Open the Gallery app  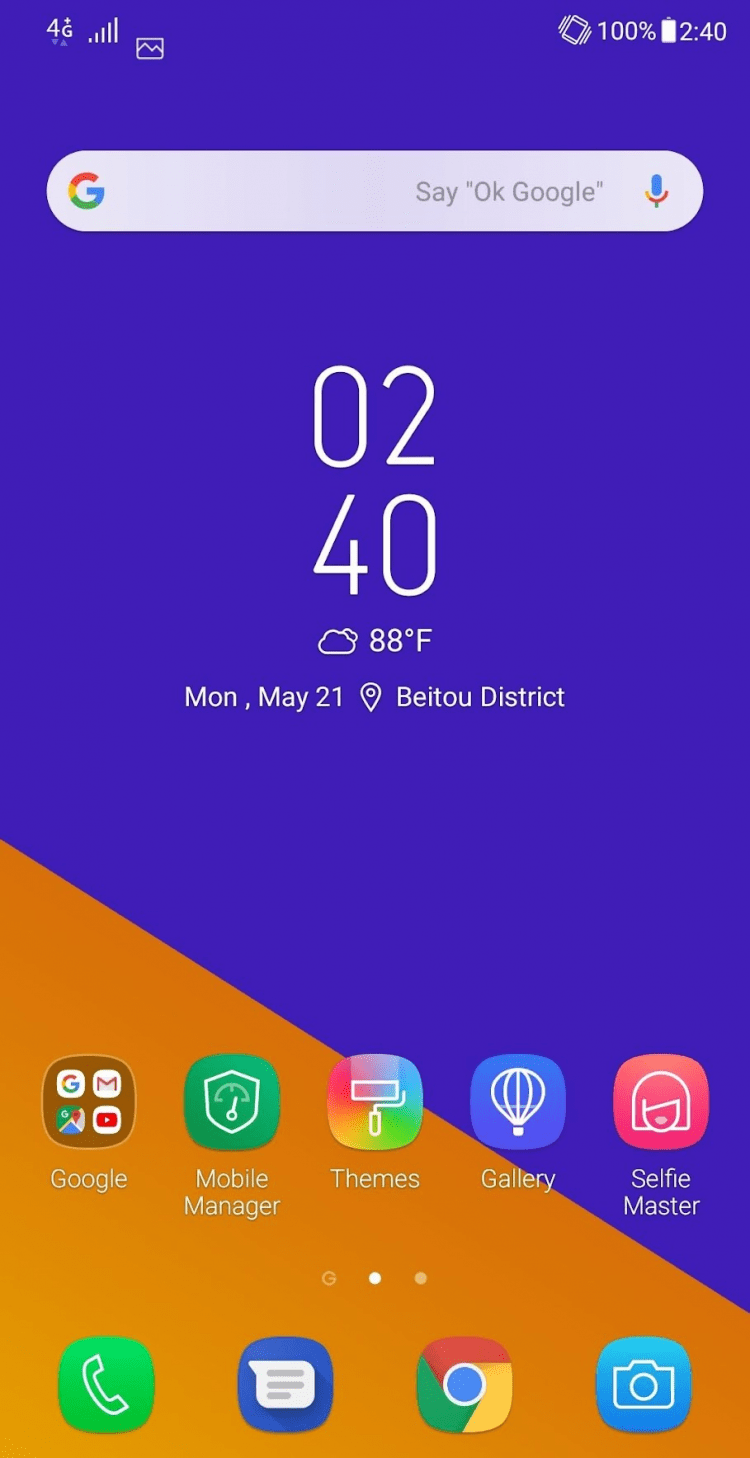tap(518, 1102)
